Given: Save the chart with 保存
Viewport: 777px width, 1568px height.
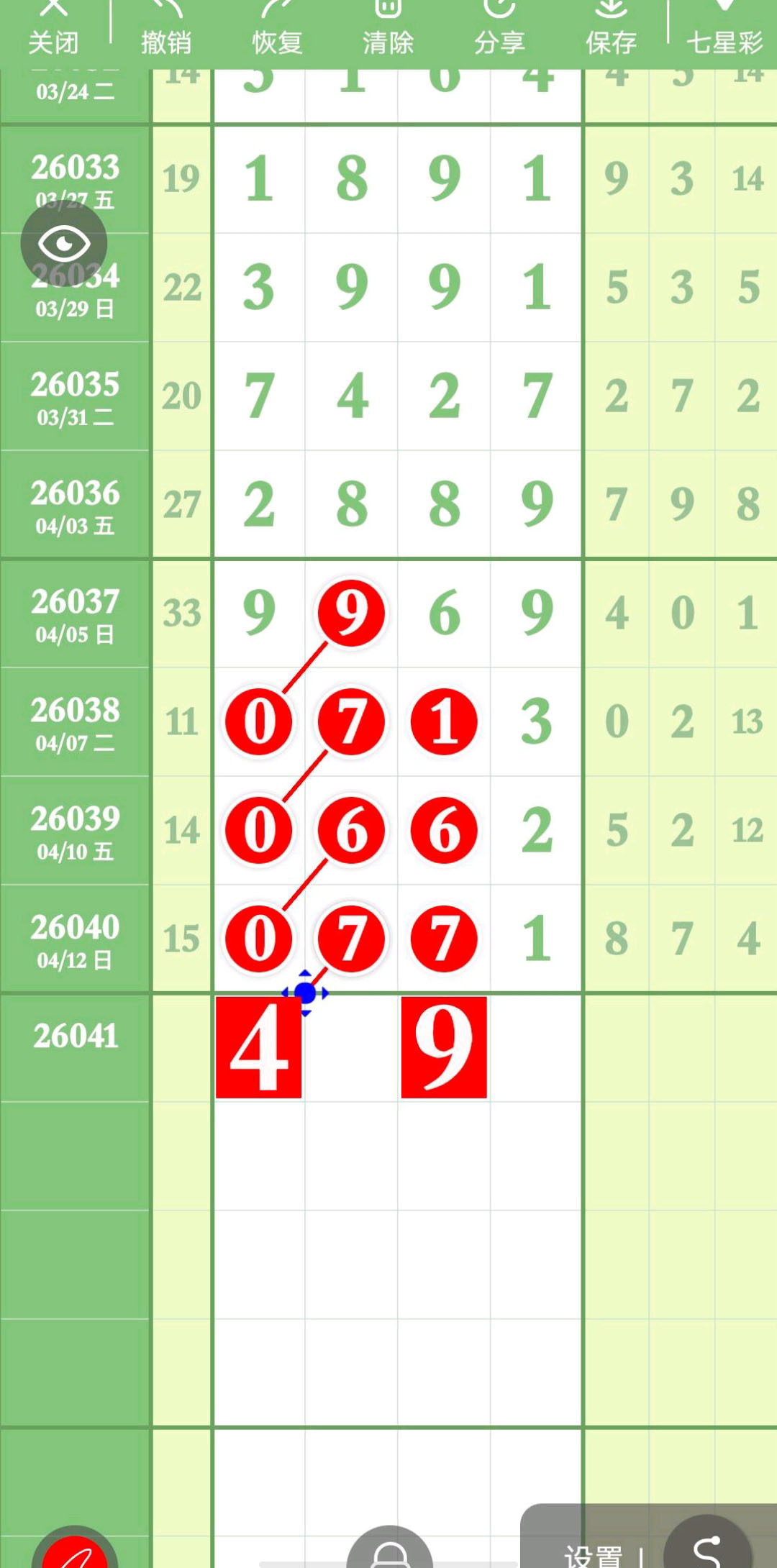Looking at the screenshot, I should coord(611,29).
